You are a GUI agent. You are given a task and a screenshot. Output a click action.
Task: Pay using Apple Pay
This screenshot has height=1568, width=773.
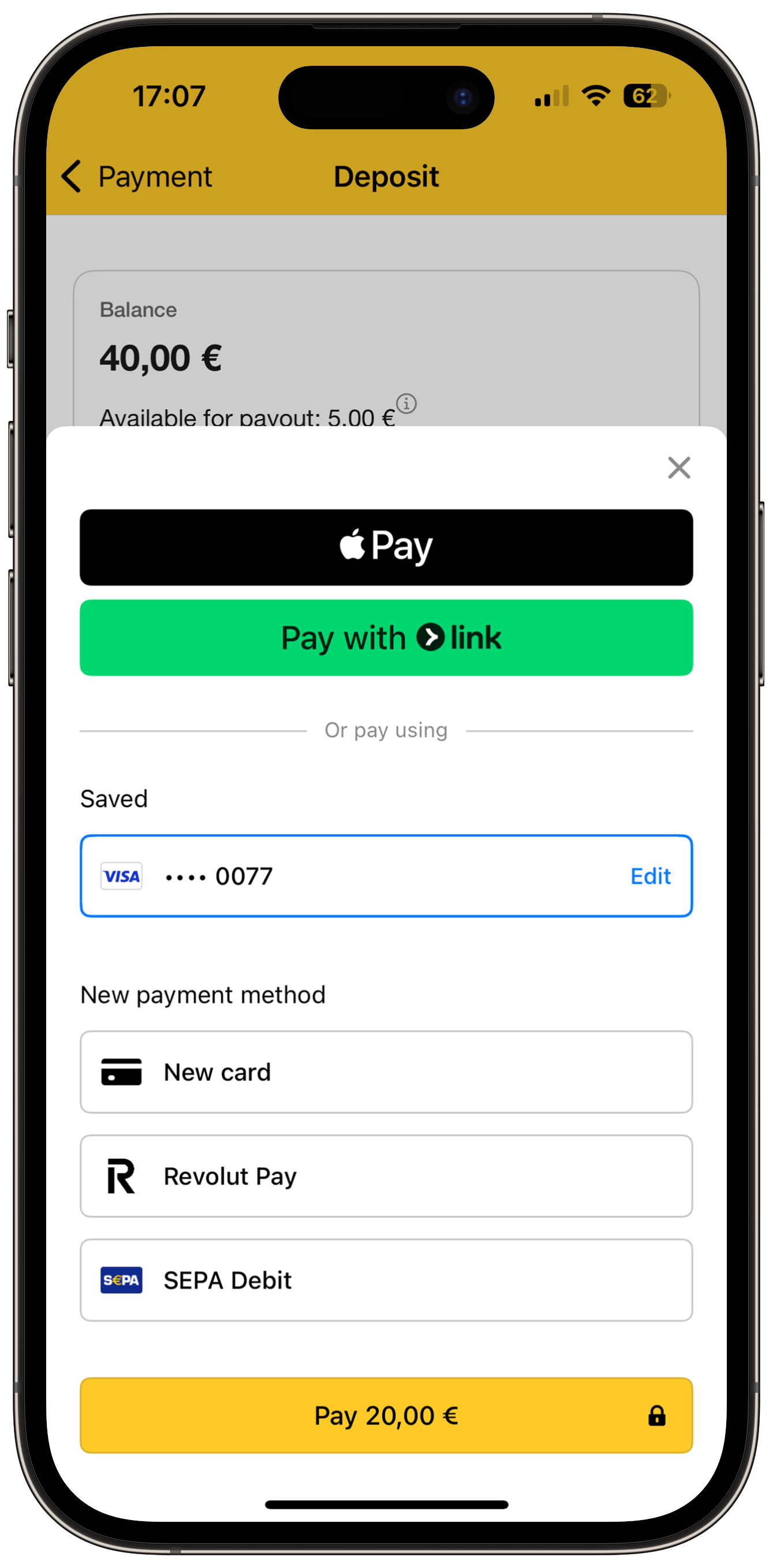coord(386,547)
